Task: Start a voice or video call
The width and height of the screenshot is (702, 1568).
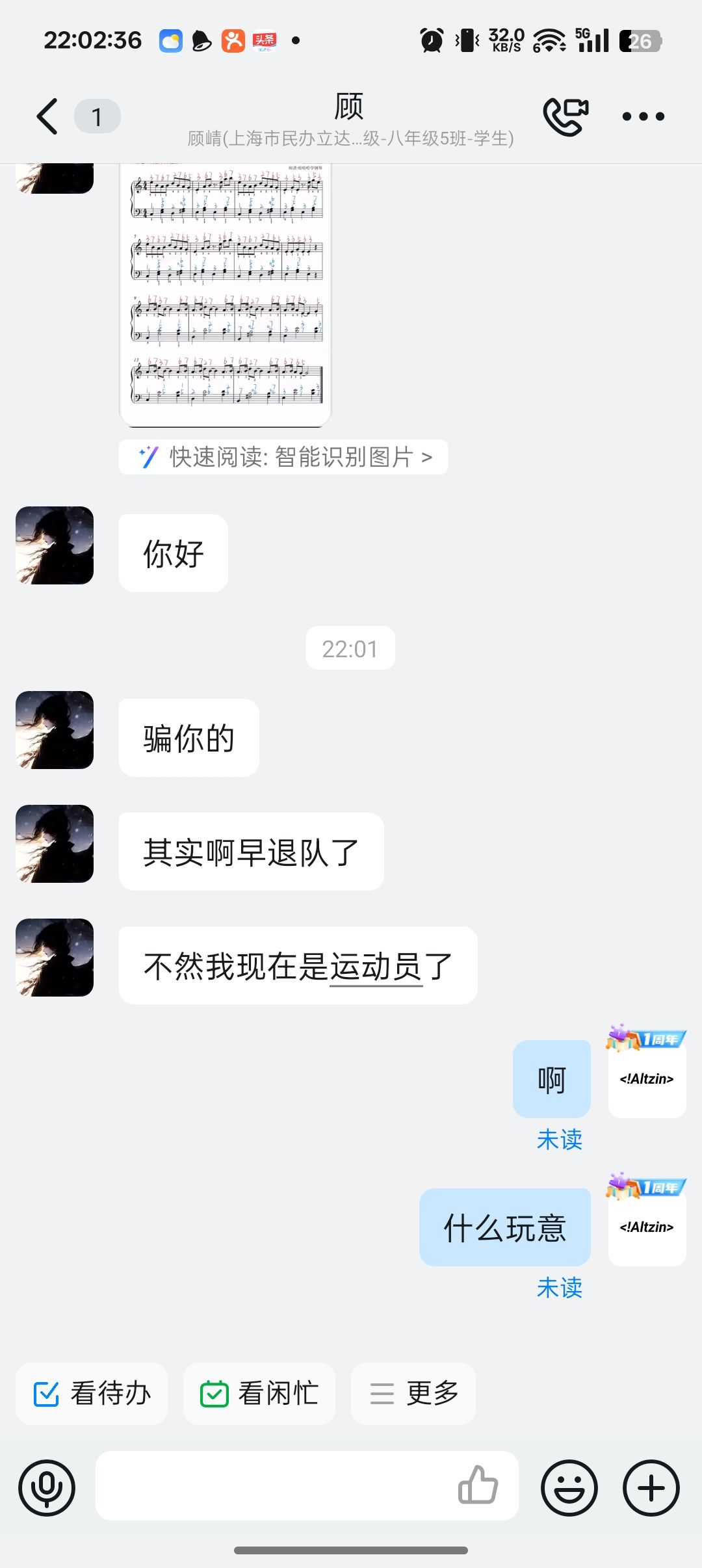Action: 565,116
